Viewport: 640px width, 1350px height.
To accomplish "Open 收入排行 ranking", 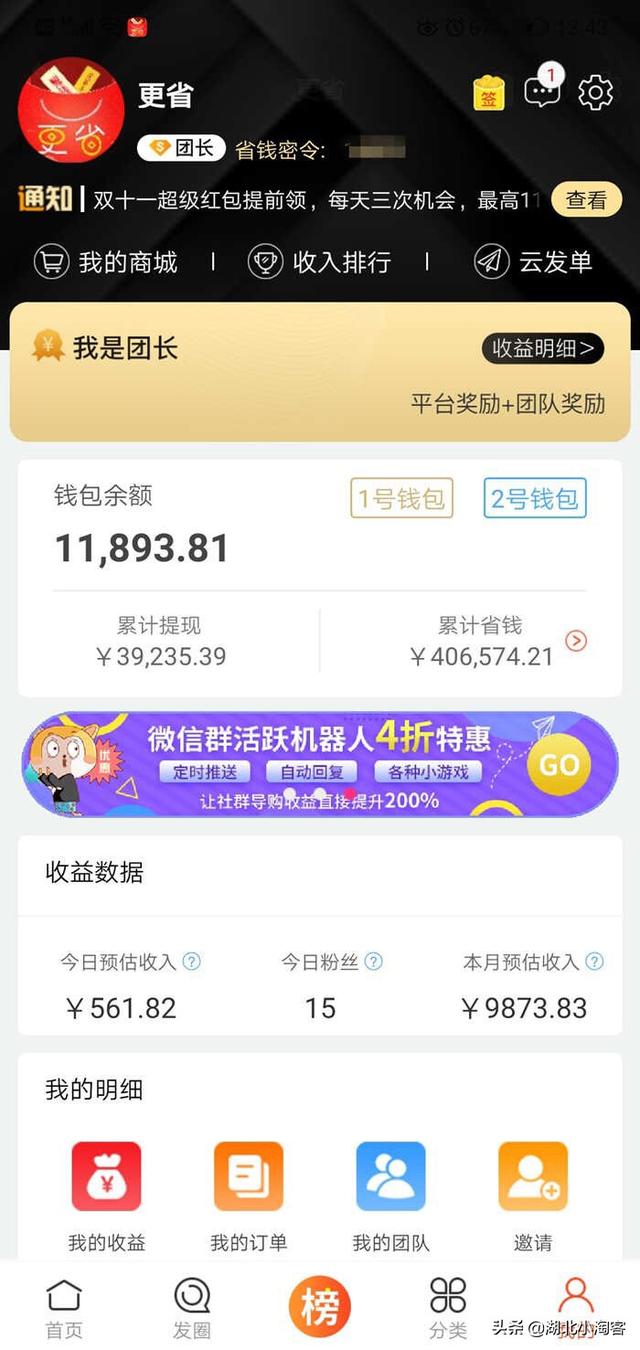I will click(319, 262).
